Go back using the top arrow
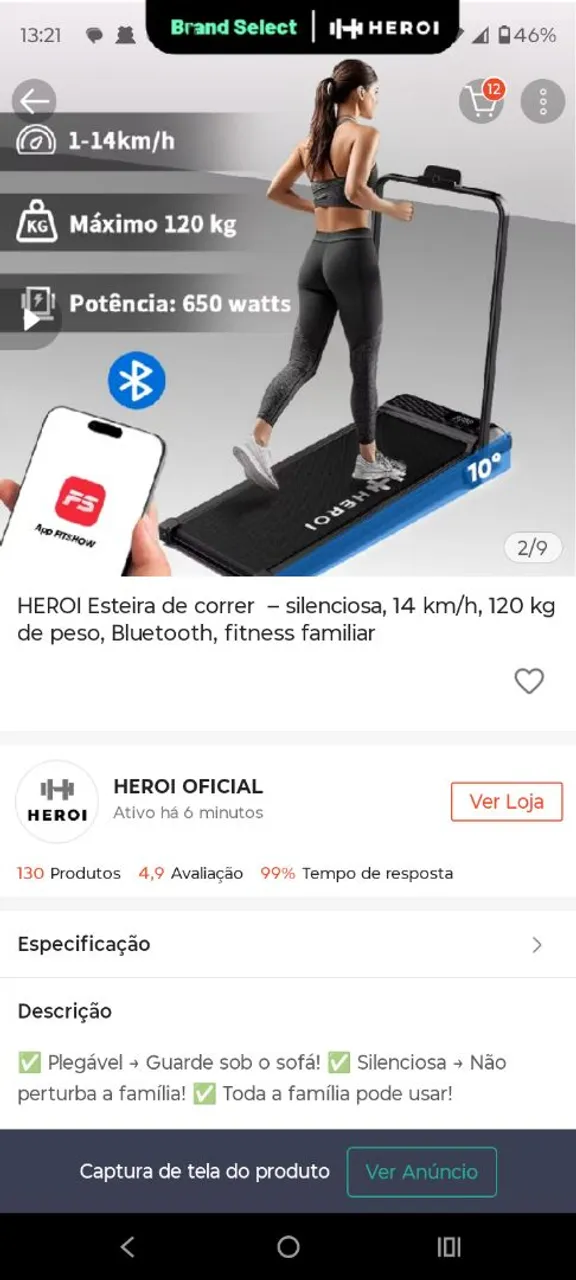 [x=34, y=101]
